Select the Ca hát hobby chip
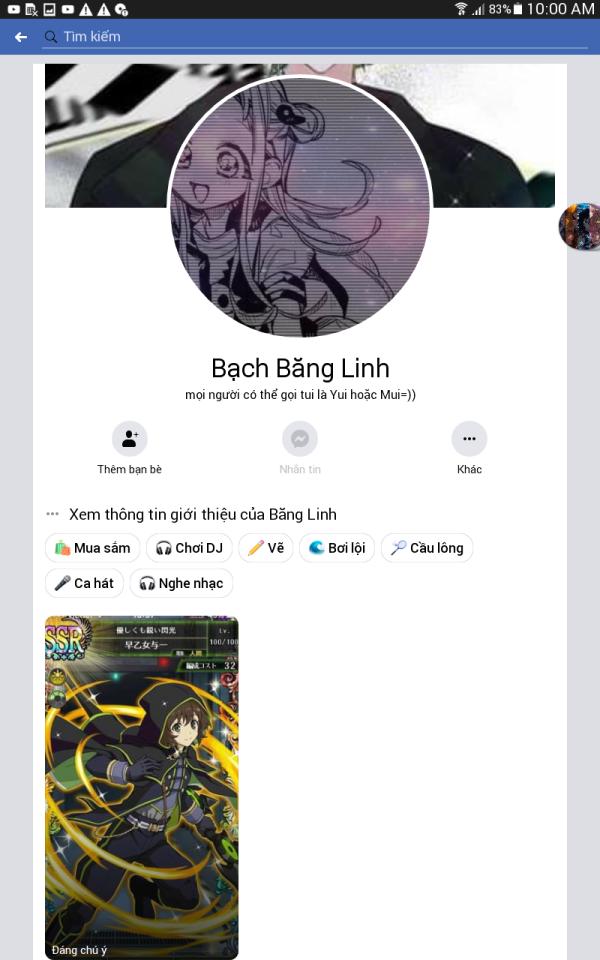600x960 pixels. (x=84, y=583)
